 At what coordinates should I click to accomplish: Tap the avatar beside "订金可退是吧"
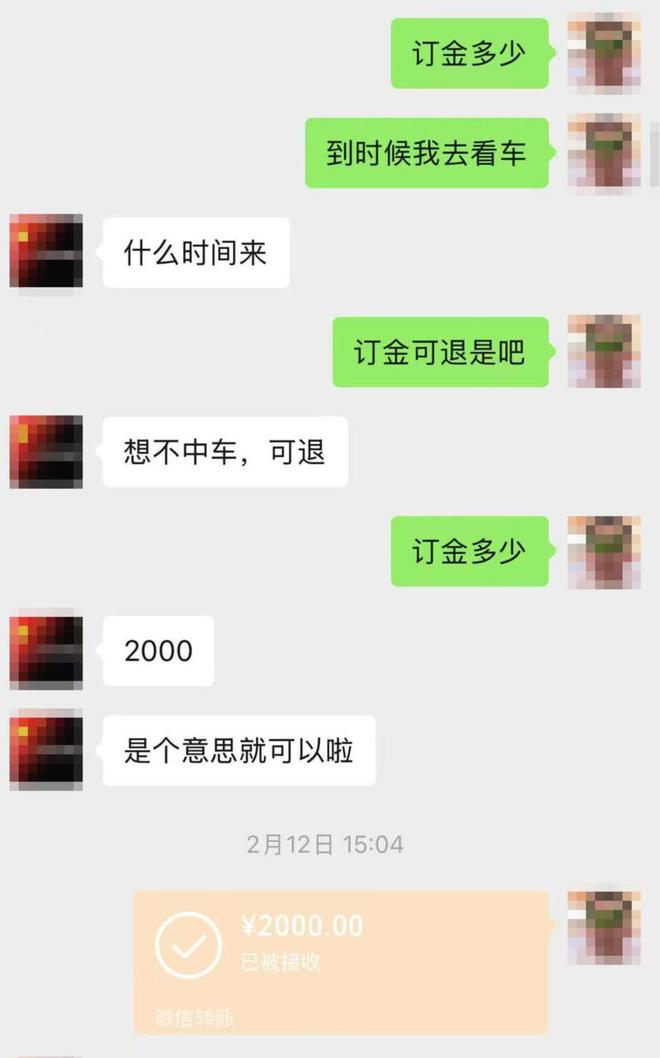point(604,352)
